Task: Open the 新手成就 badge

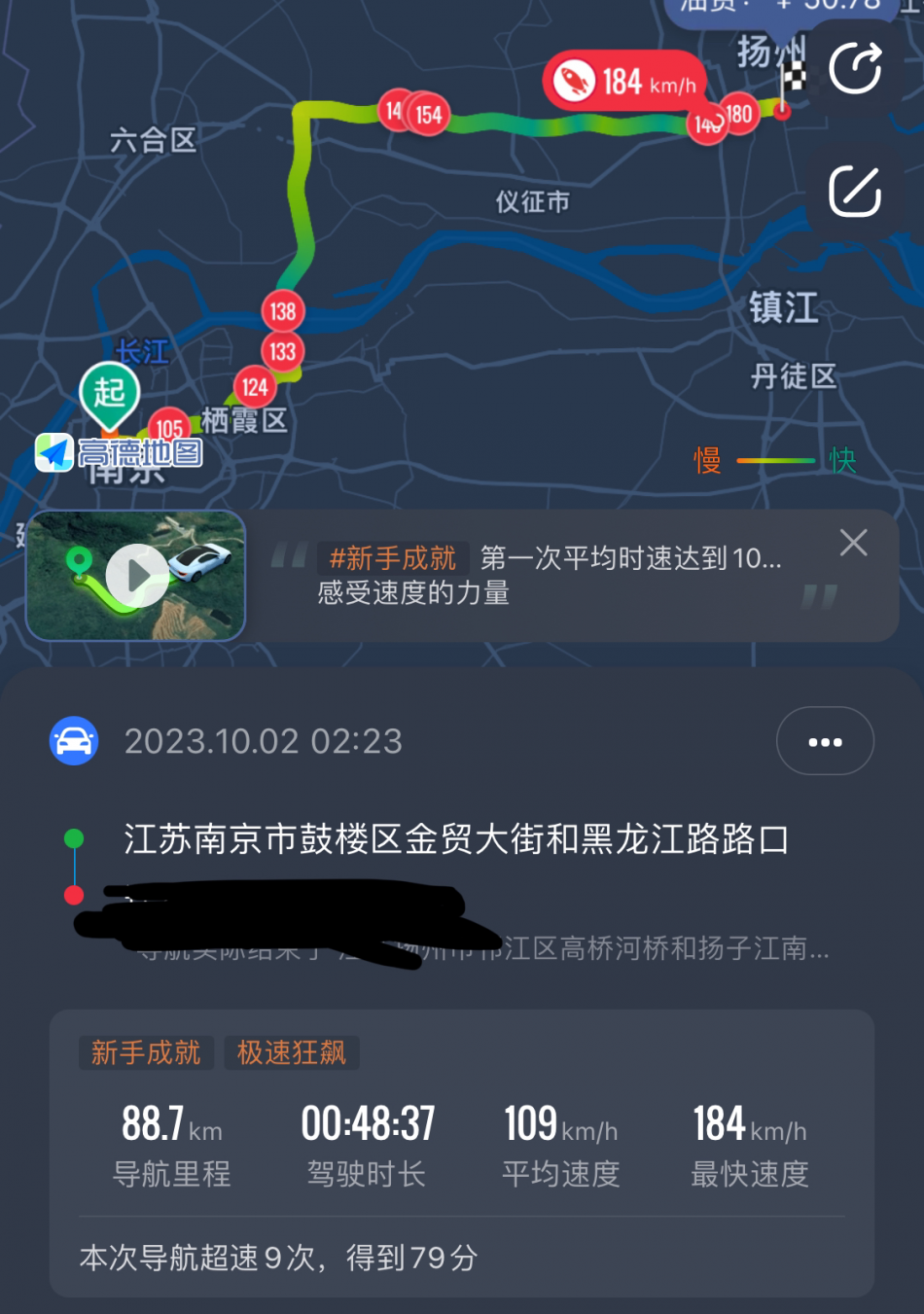Action: coord(146,1052)
